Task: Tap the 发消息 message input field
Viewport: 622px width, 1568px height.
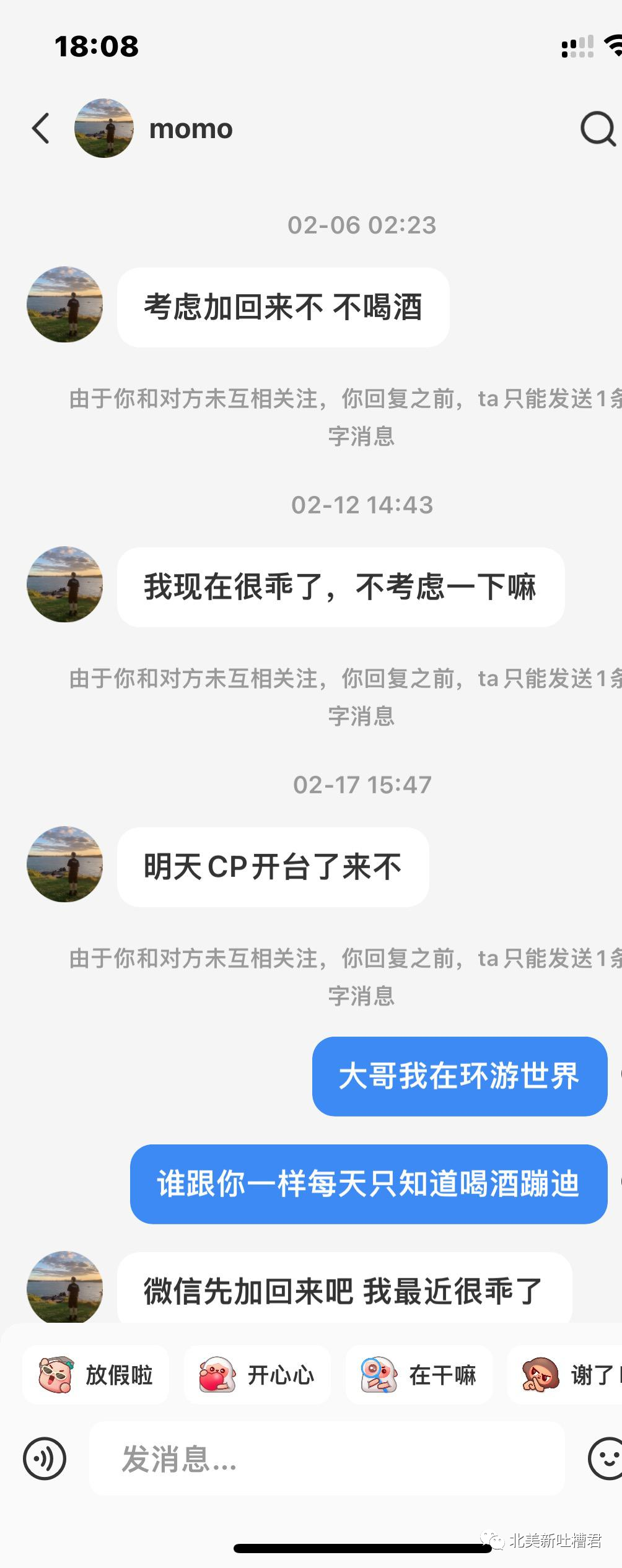Action: (326, 1459)
